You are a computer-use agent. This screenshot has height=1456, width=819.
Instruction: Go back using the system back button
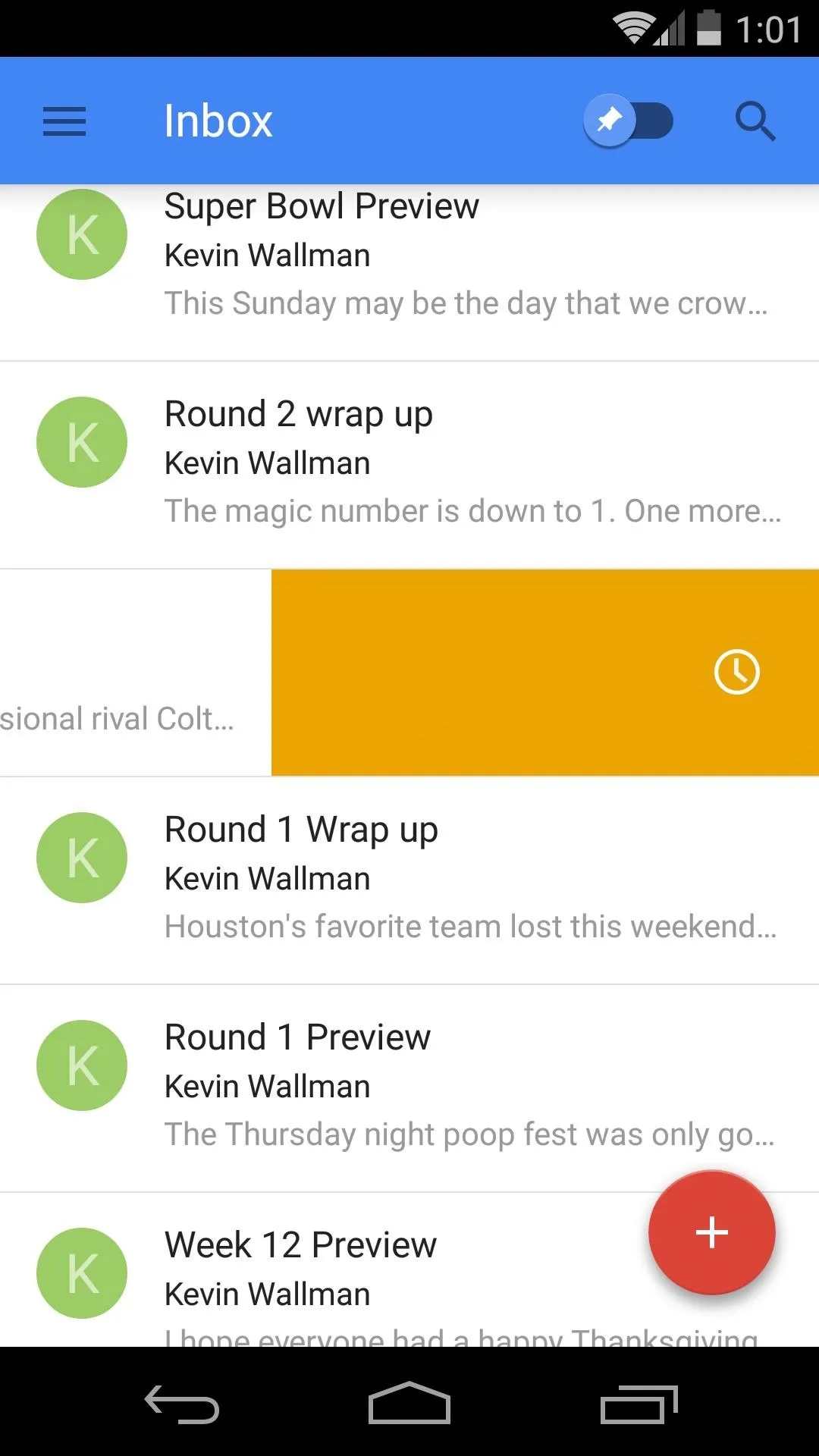(182, 1404)
